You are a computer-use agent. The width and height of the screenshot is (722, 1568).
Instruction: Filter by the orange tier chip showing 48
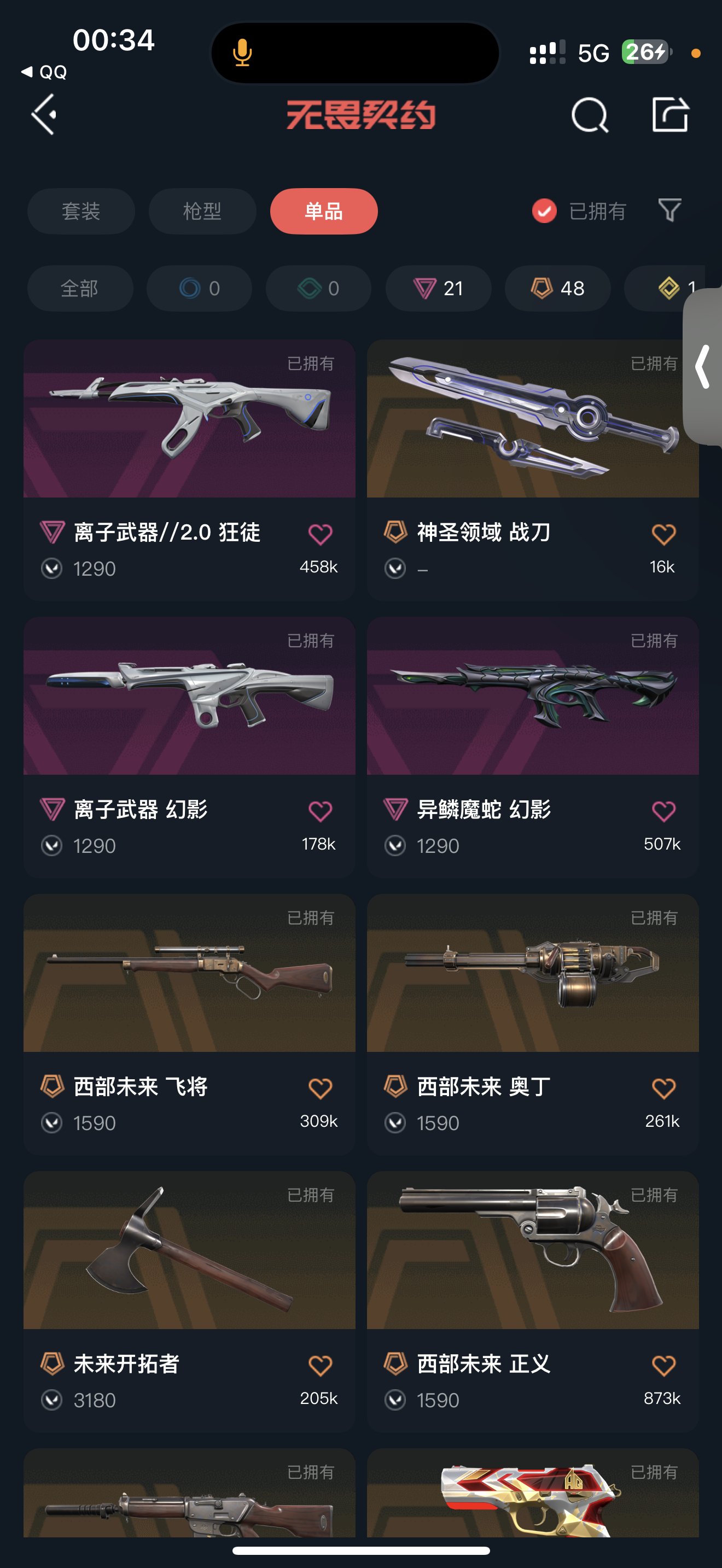point(557,289)
